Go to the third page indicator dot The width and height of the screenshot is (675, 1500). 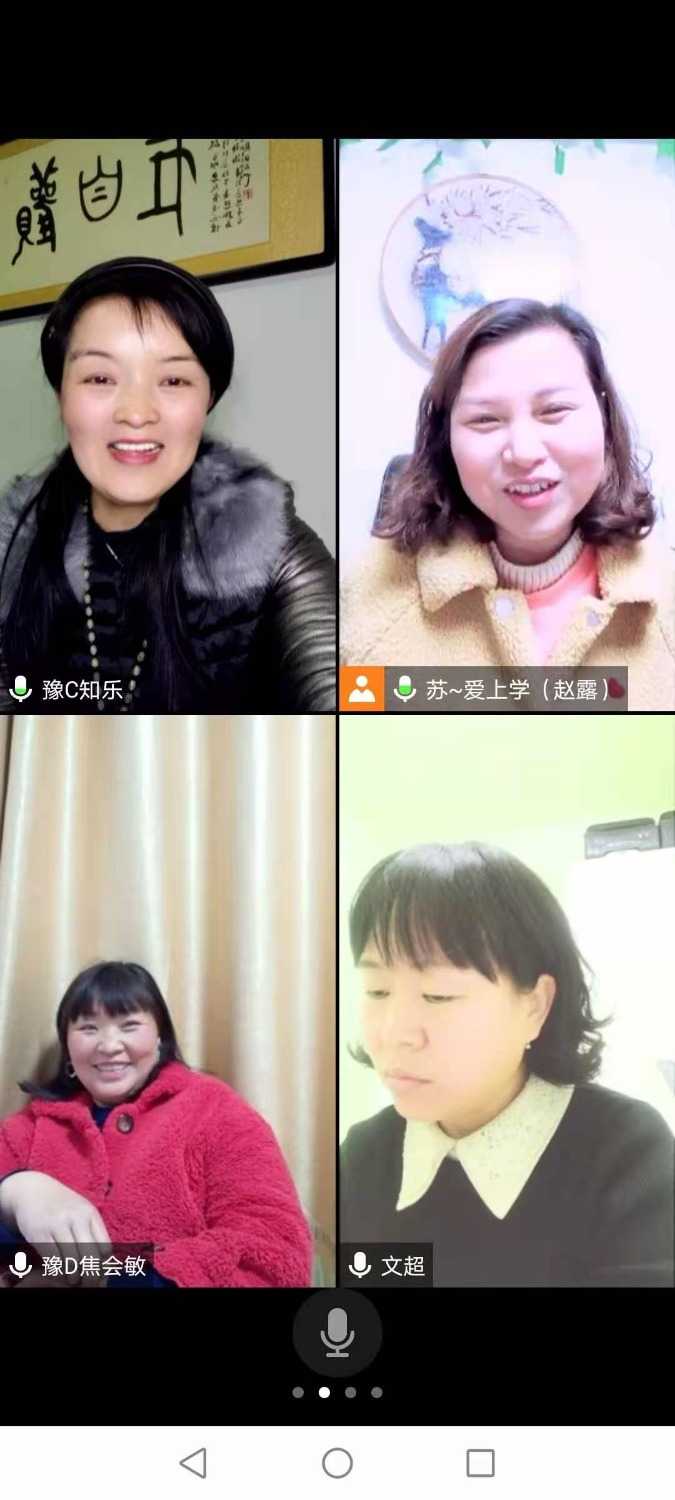pyautogui.click(x=350, y=1392)
